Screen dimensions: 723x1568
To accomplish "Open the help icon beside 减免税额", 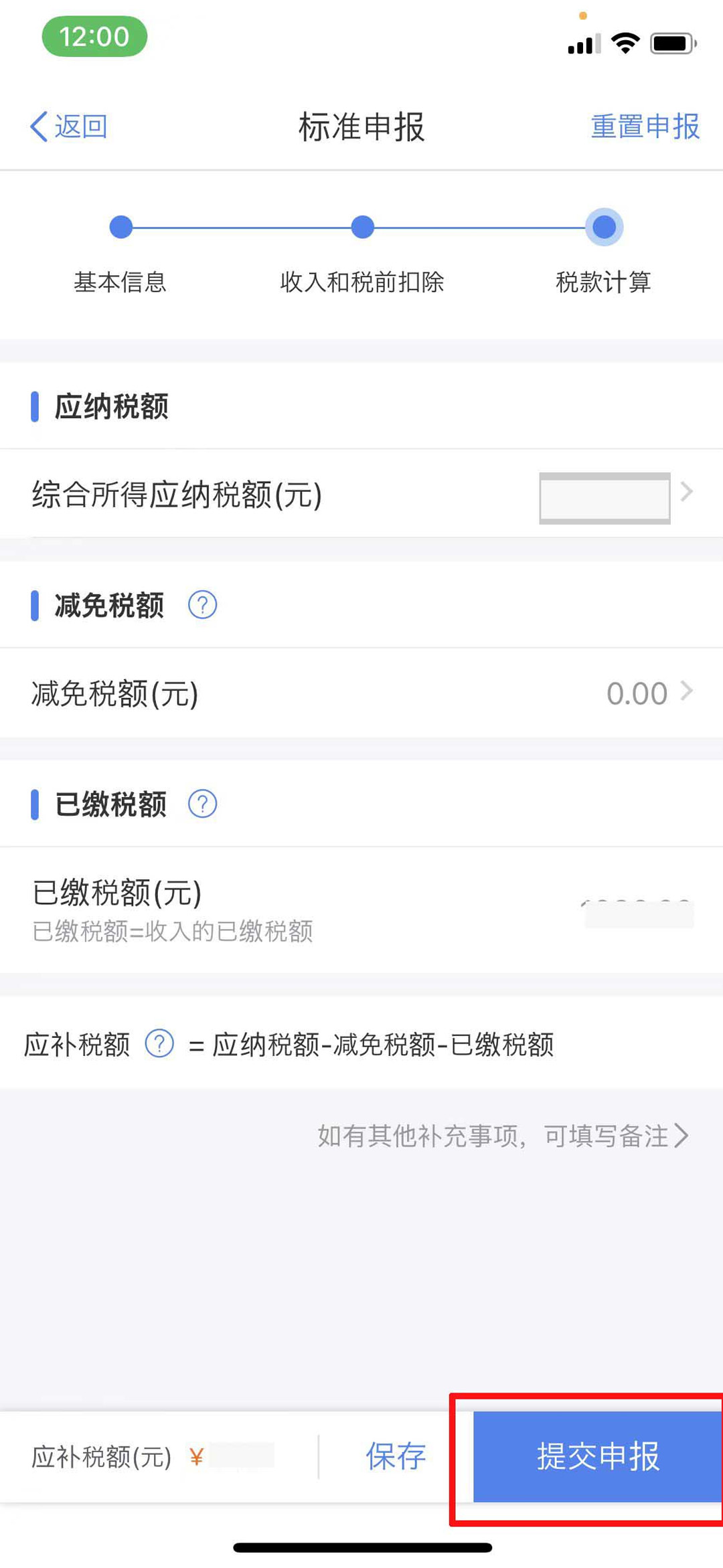I will [202, 605].
